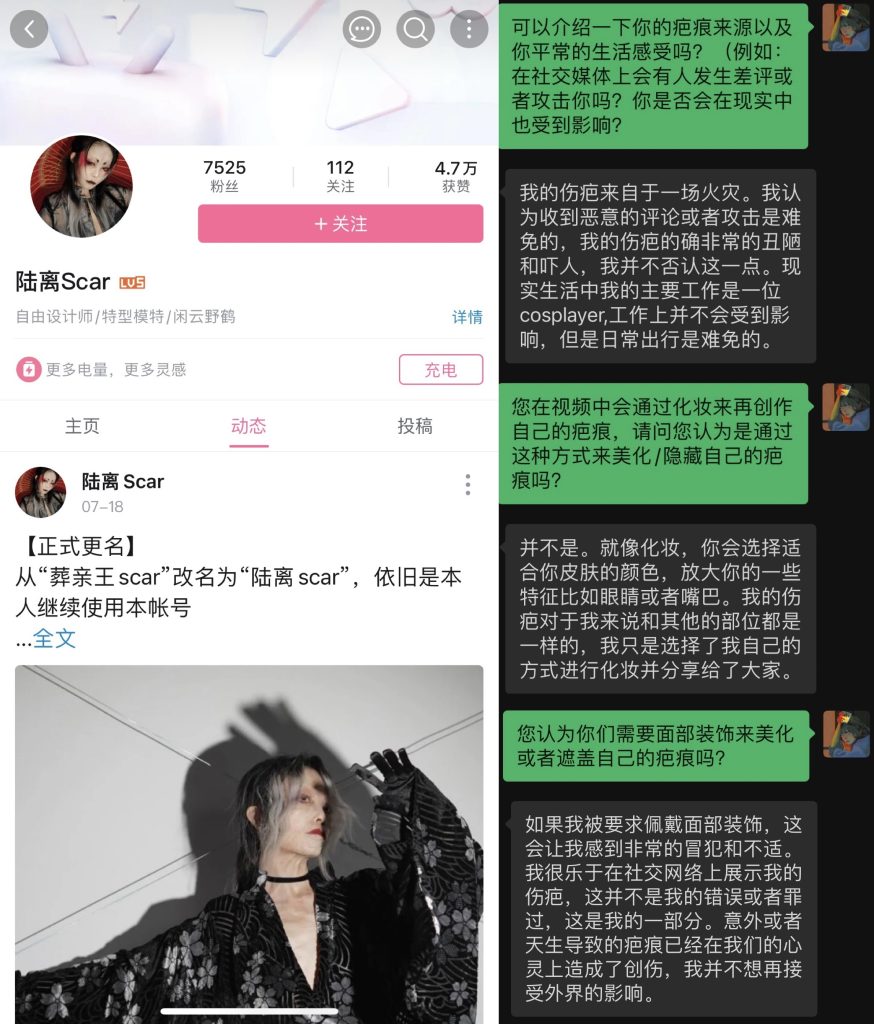Open the 关注 following list count
The height and width of the screenshot is (1024, 874).
[x=340, y=176]
